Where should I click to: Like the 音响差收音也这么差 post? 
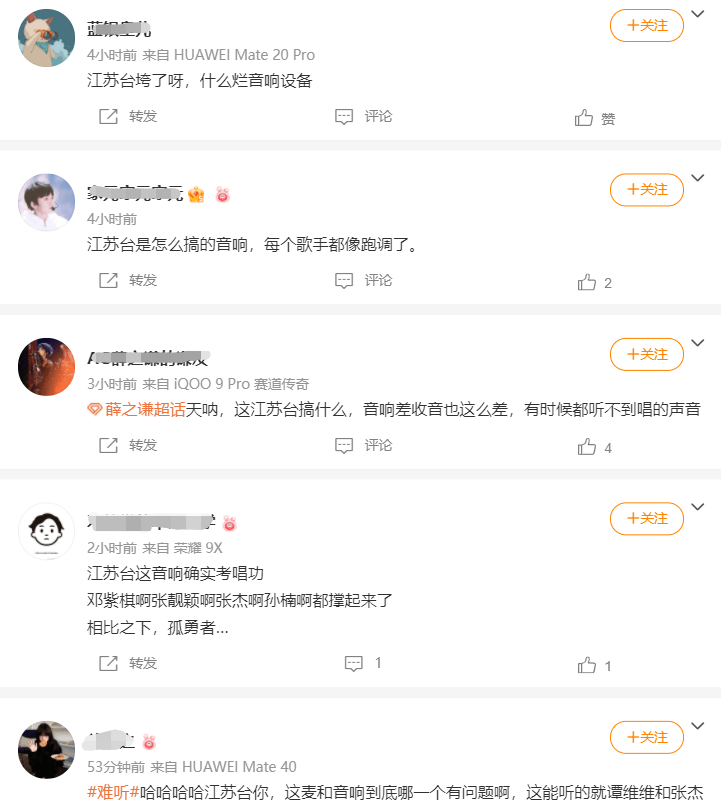tap(595, 448)
